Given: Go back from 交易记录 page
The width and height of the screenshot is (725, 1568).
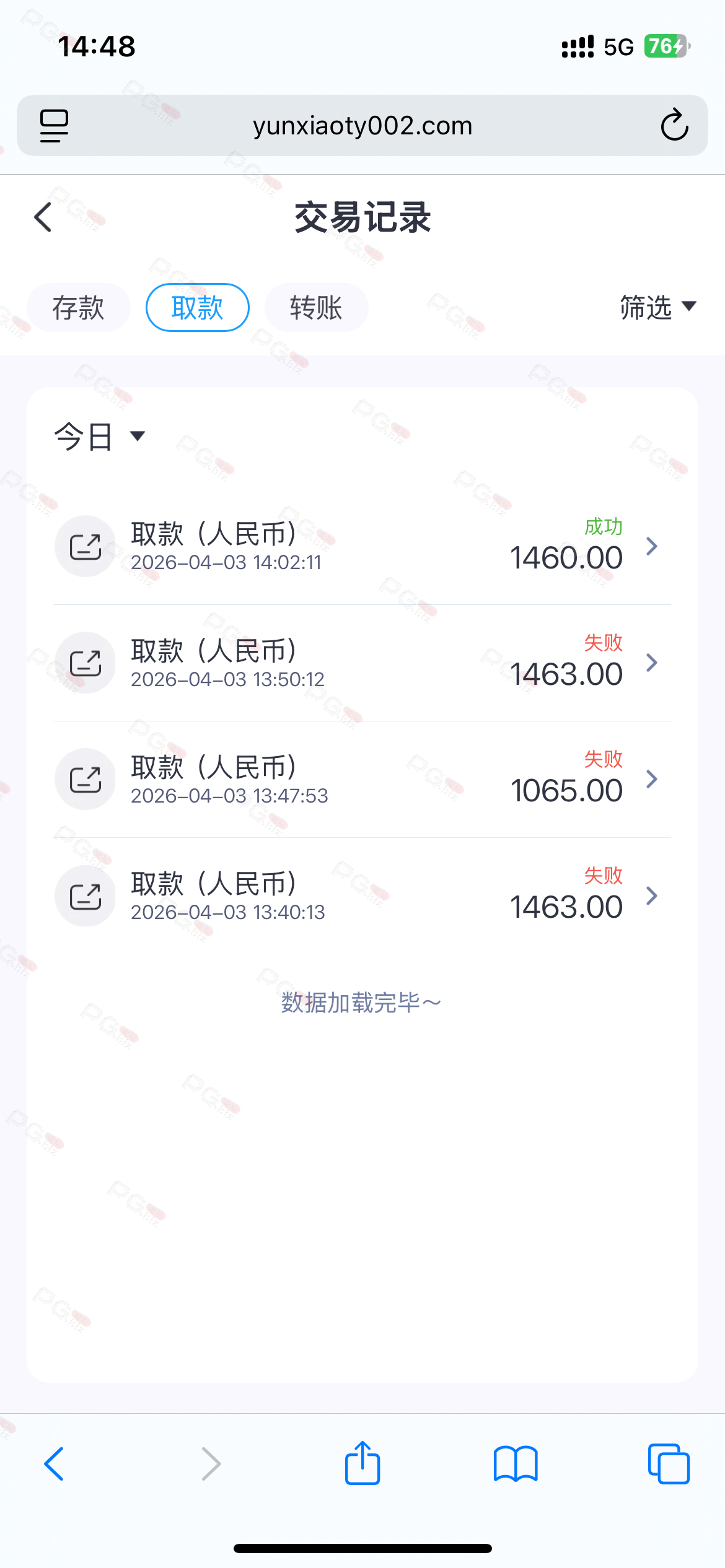Looking at the screenshot, I should [x=43, y=217].
